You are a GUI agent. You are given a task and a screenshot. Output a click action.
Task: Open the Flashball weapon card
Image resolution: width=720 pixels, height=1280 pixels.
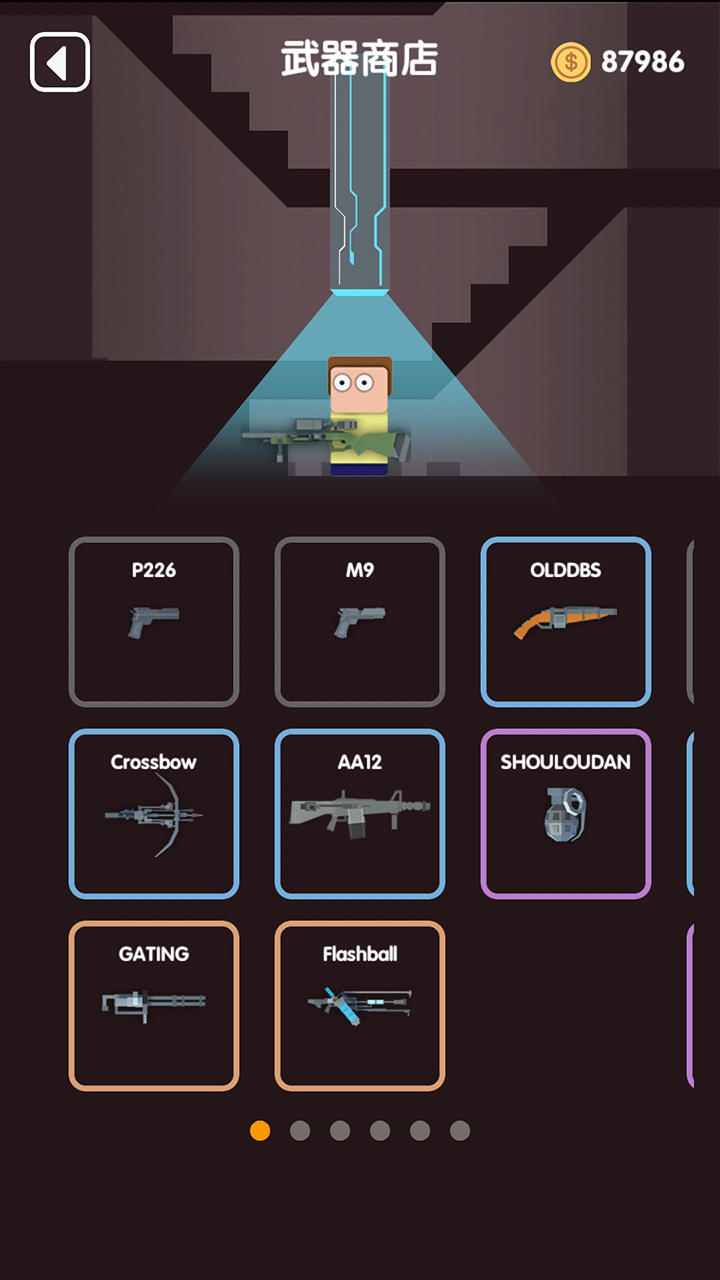pos(360,1006)
